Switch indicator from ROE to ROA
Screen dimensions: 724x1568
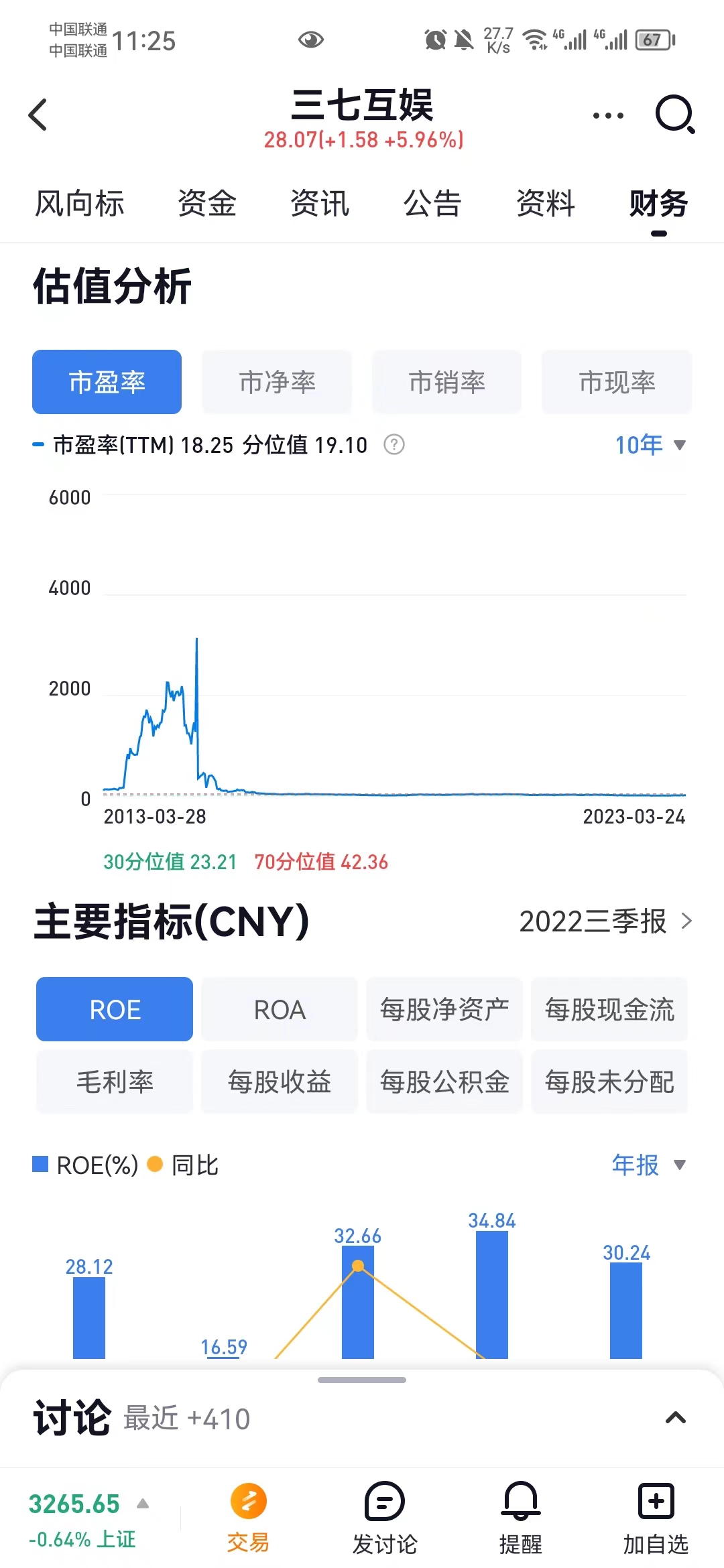pyautogui.click(x=278, y=1009)
